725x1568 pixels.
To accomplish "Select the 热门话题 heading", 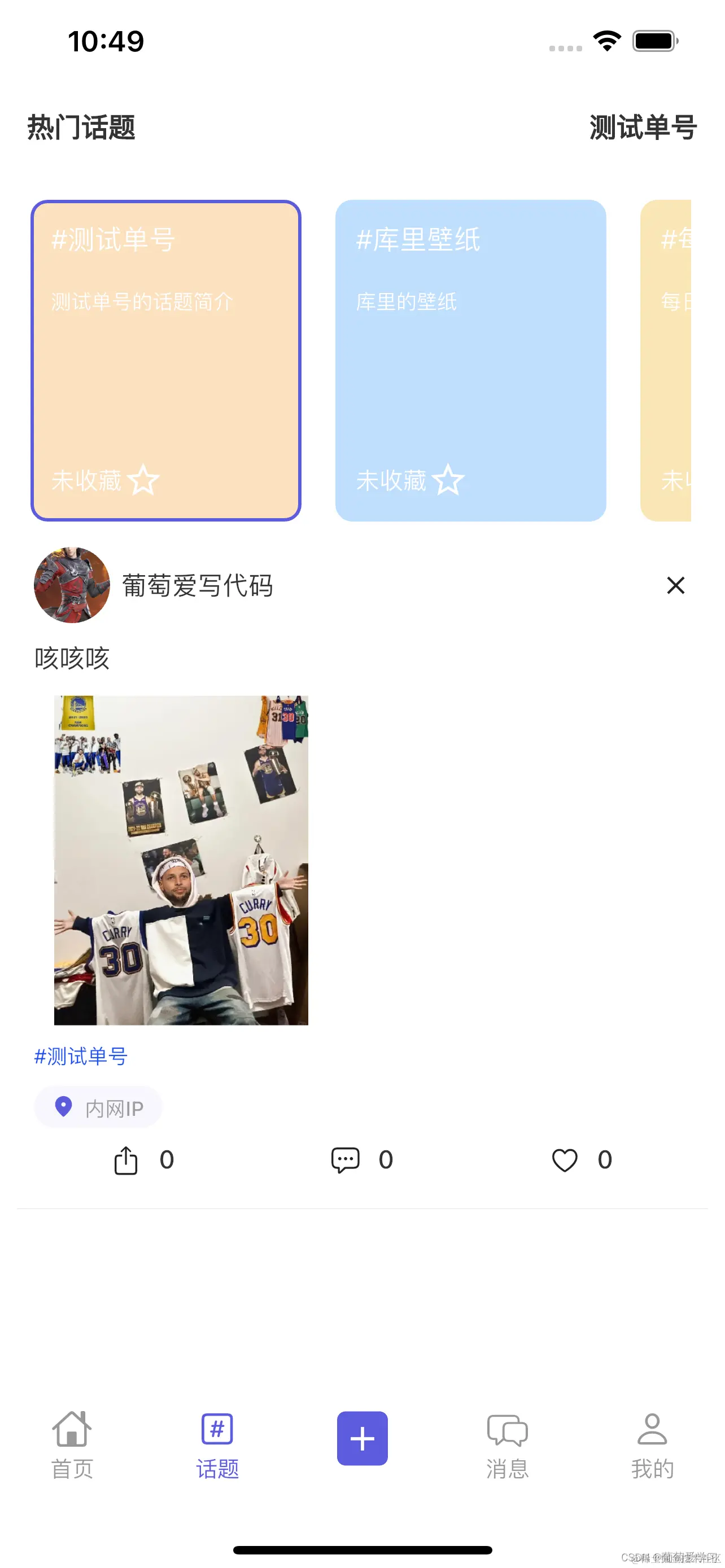I will 81,128.
